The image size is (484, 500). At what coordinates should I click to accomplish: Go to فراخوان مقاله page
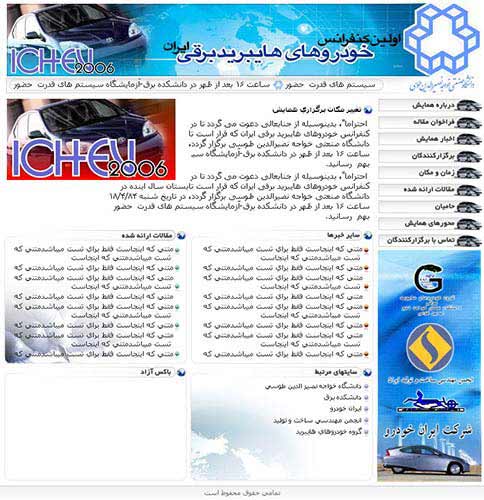coord(430,122)
